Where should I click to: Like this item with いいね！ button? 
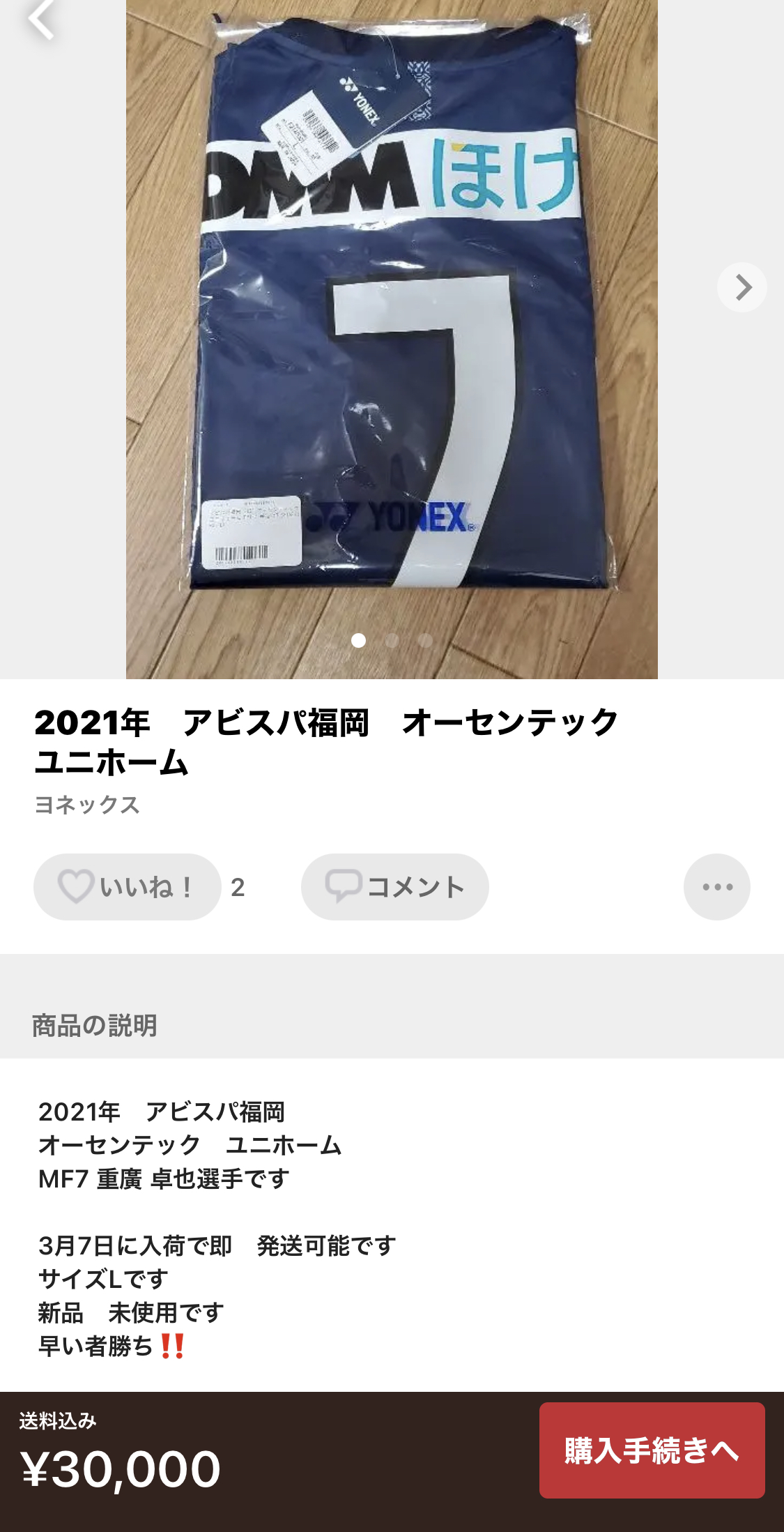coord(128,887)
